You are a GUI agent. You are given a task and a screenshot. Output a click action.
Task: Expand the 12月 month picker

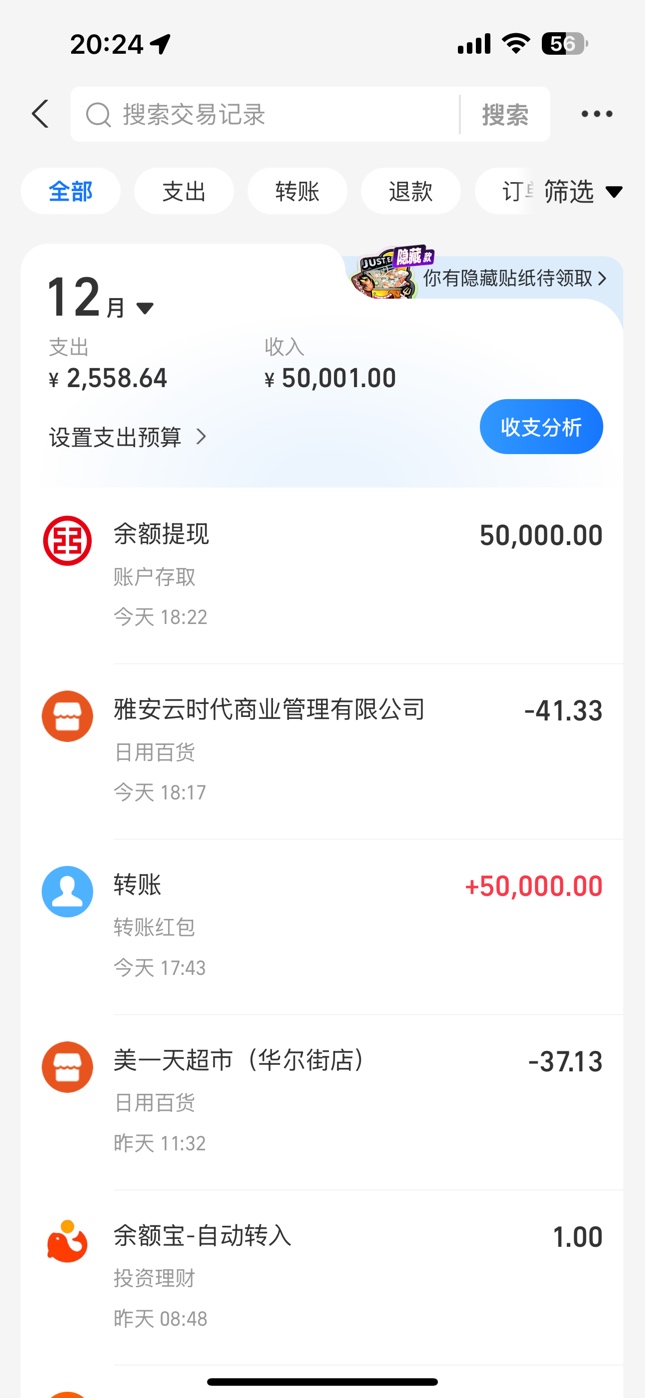pos(100,300)
